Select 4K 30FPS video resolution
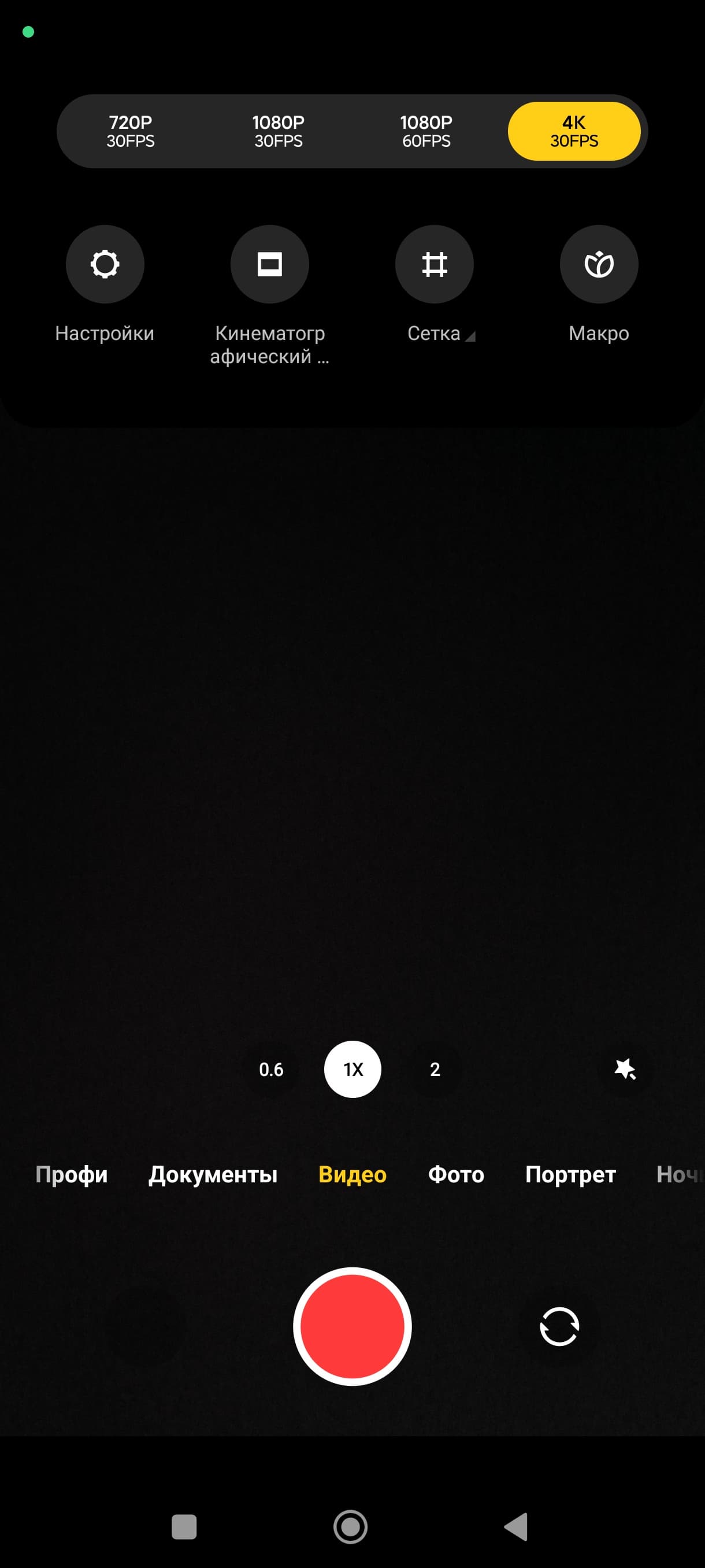This screenshot has height=1568, width=705. (574, 131)
